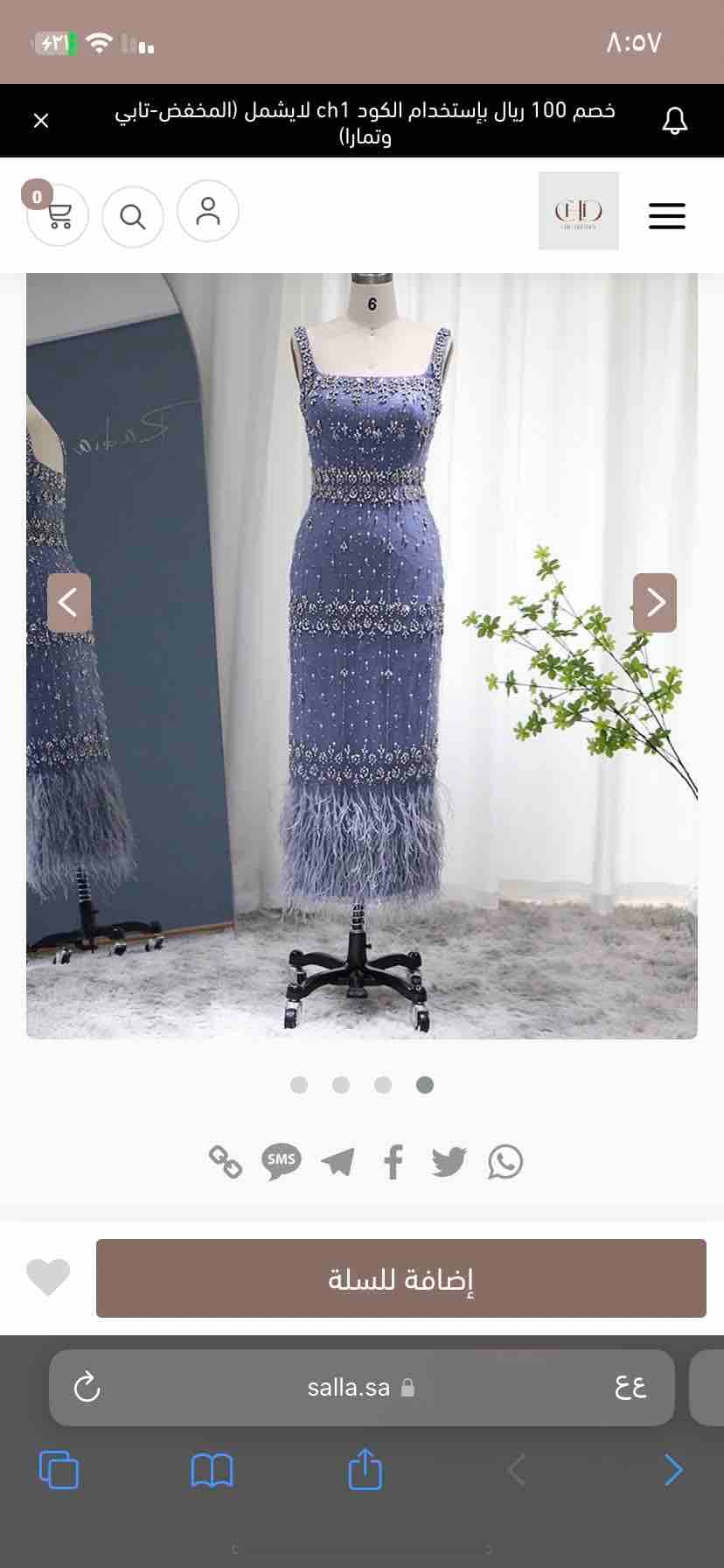Add the dress to favorites
Viewport: 724px width, 1568px height.
coord(48,1277)
